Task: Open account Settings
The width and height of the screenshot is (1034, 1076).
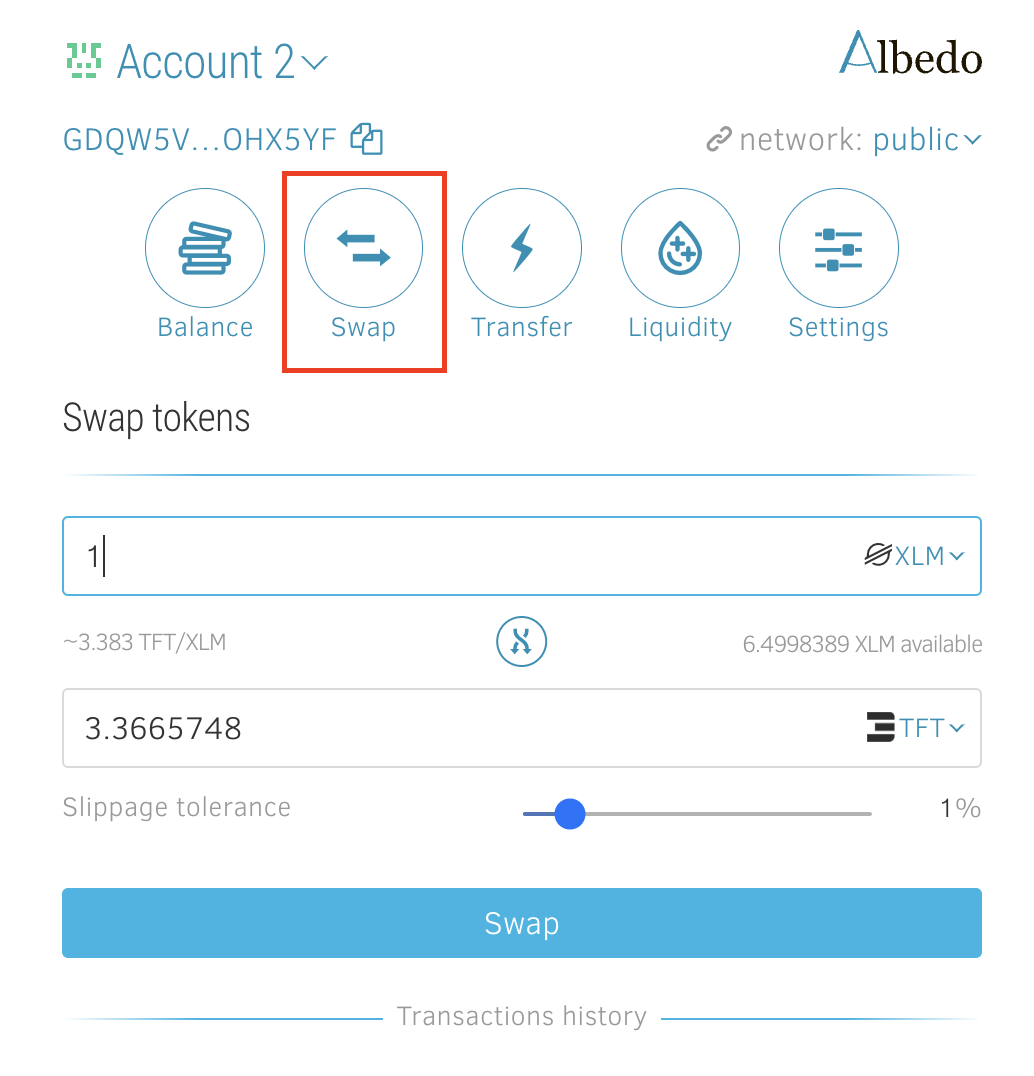Action: pos(838,248)
